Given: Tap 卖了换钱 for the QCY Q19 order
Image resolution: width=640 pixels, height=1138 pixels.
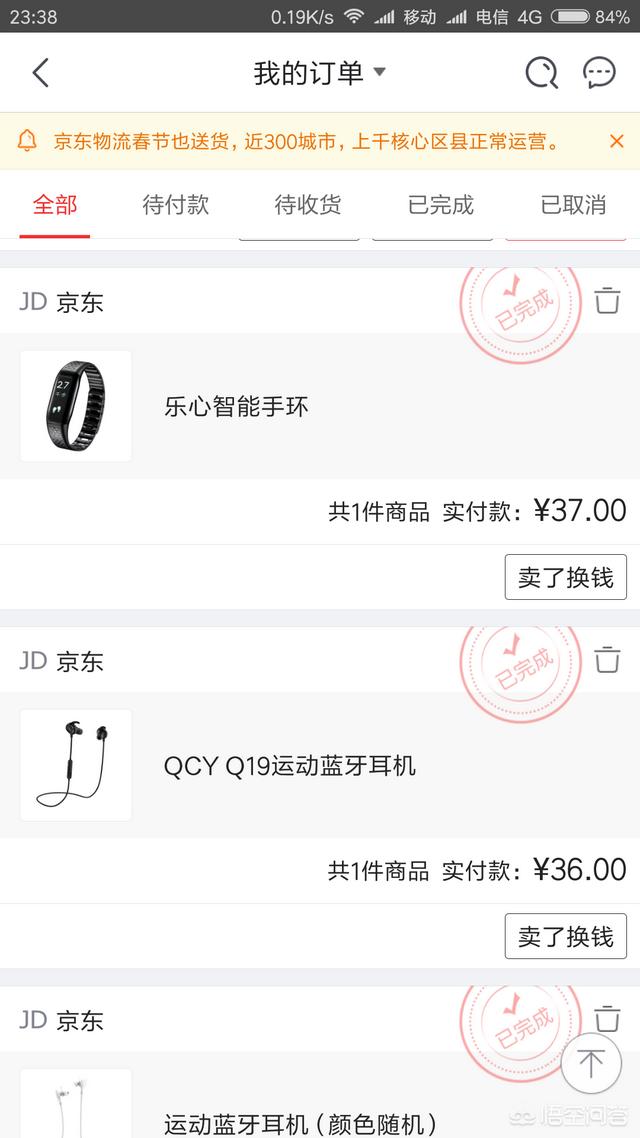Looking at the screenshot, I should pos(565,936).
